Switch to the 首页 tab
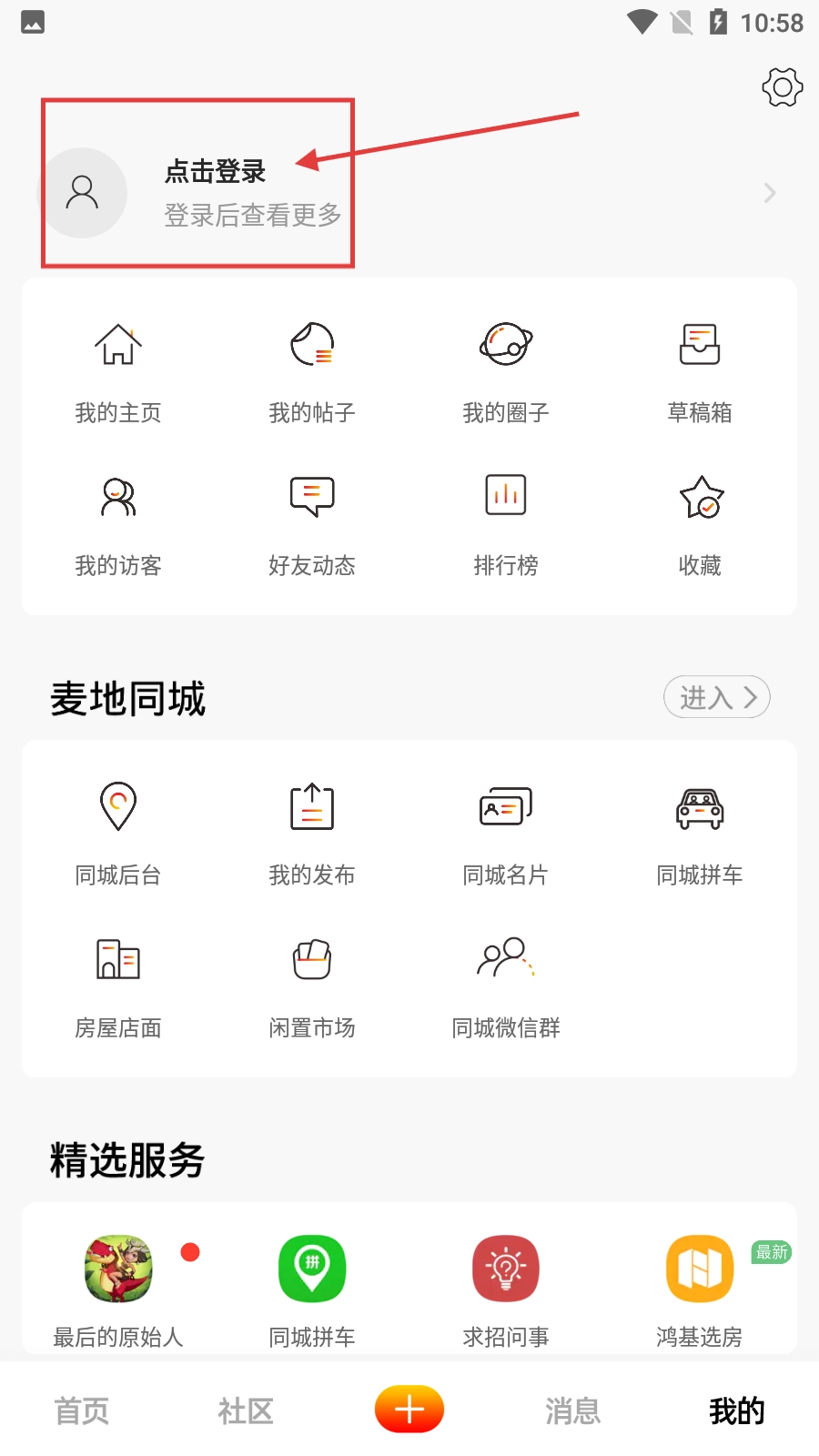819x1456 pixels. 82,1410
